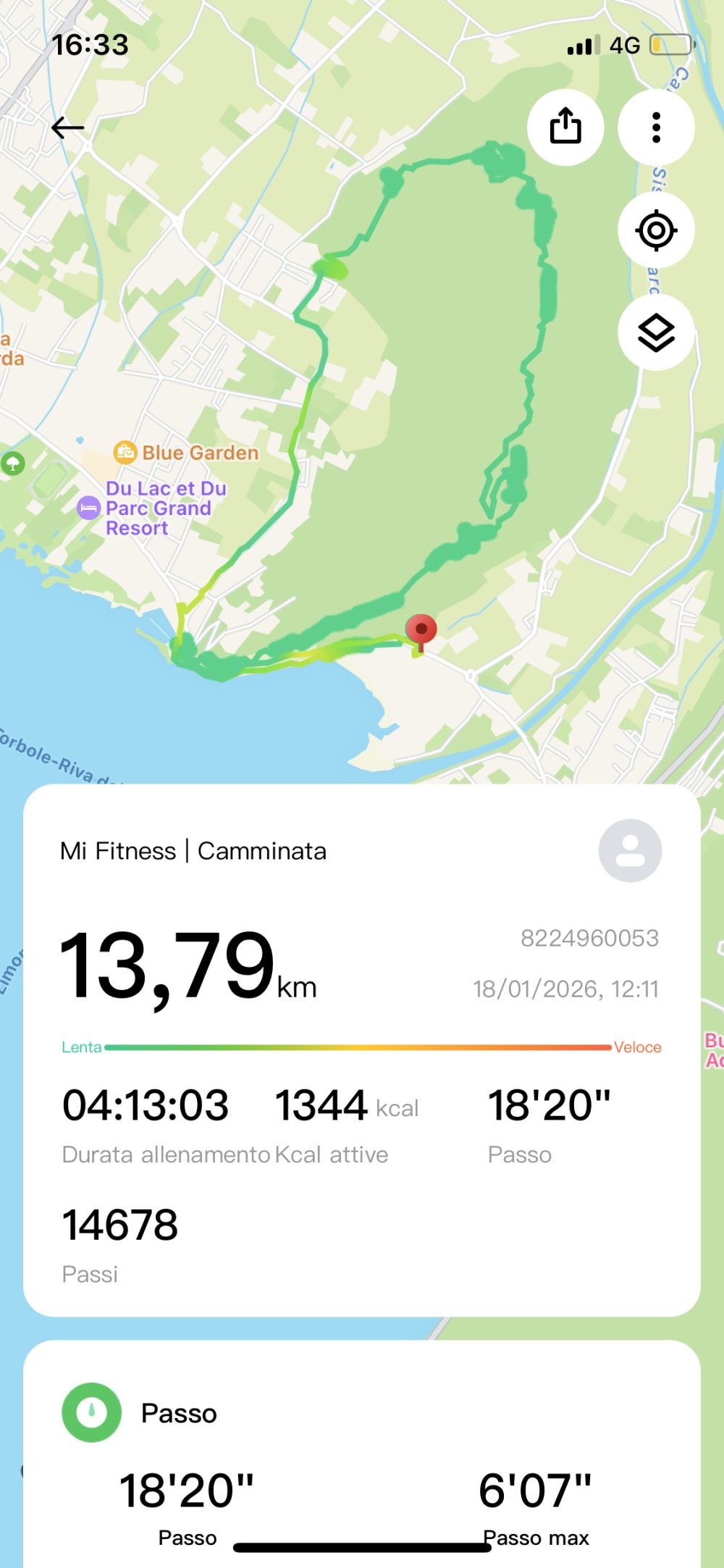Open the profile avatar on workout card
The image size is (724, 1568).
point(630,850)
